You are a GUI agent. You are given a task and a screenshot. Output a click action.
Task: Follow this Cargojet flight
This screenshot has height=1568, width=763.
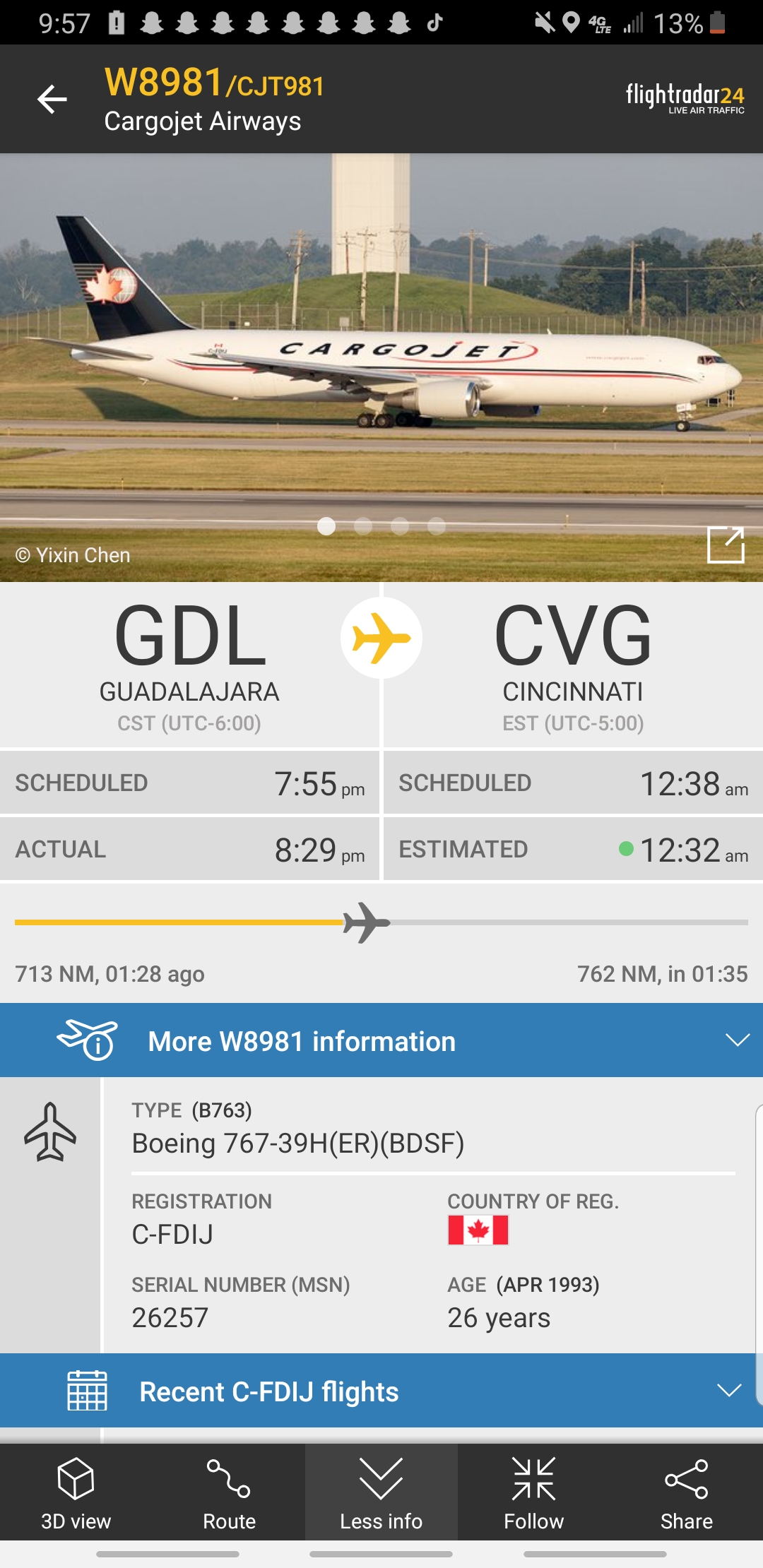[534, 1492]
